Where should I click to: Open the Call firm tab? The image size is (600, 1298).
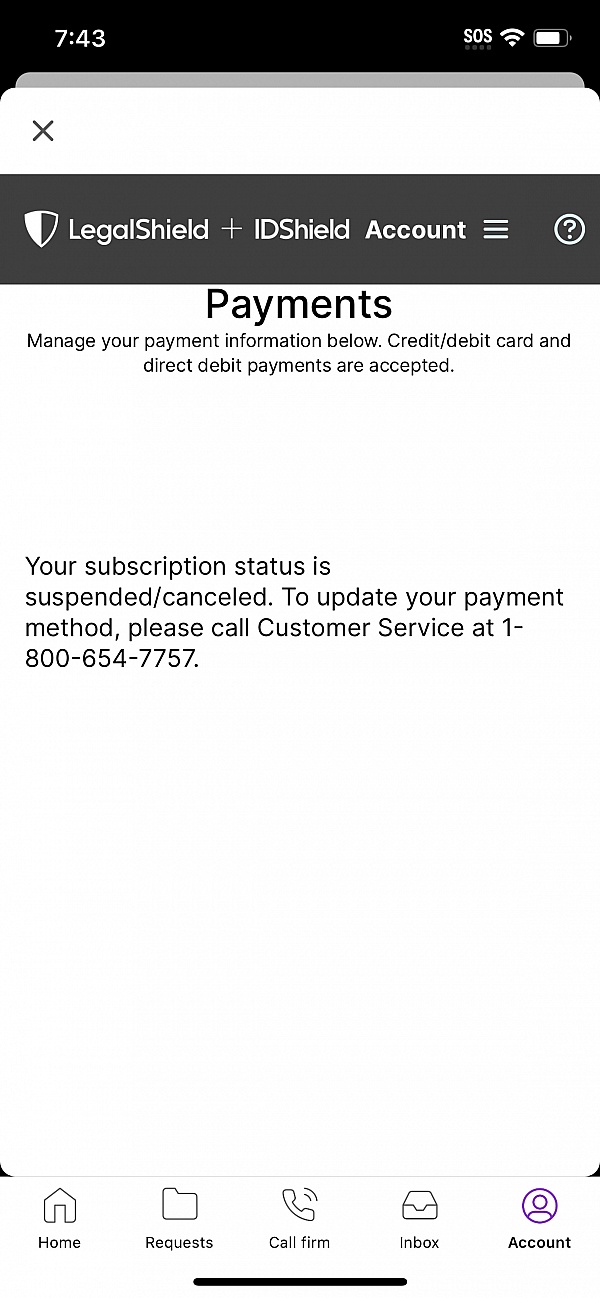299,1219
